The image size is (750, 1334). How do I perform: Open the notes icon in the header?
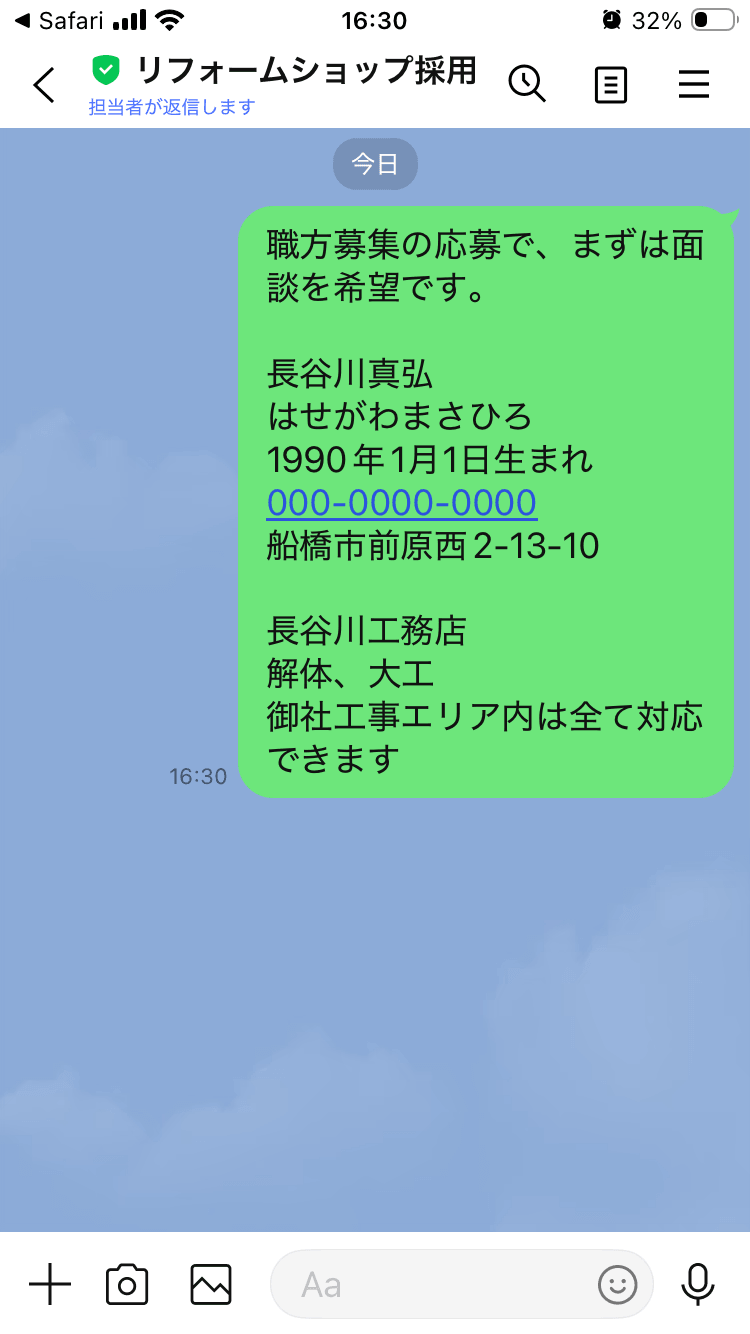(x=610, y=86)
